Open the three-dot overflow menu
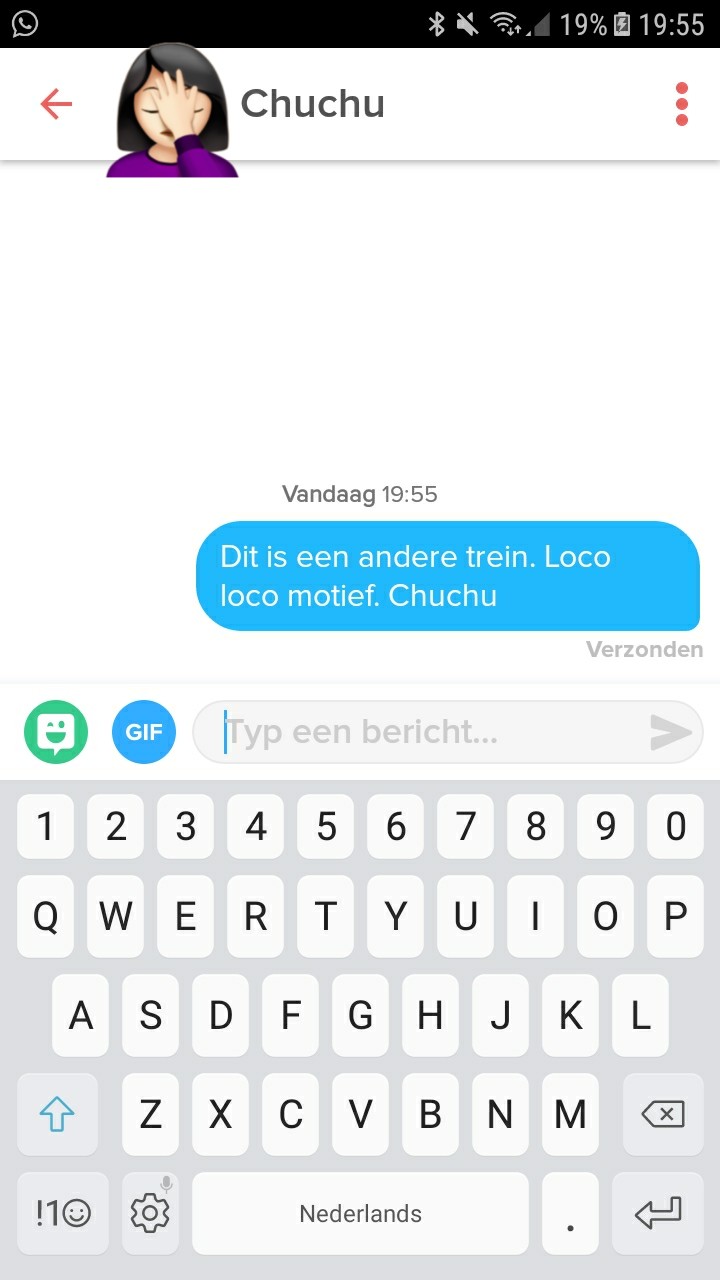Screen dimensions: 720x1280 [682, 104]
